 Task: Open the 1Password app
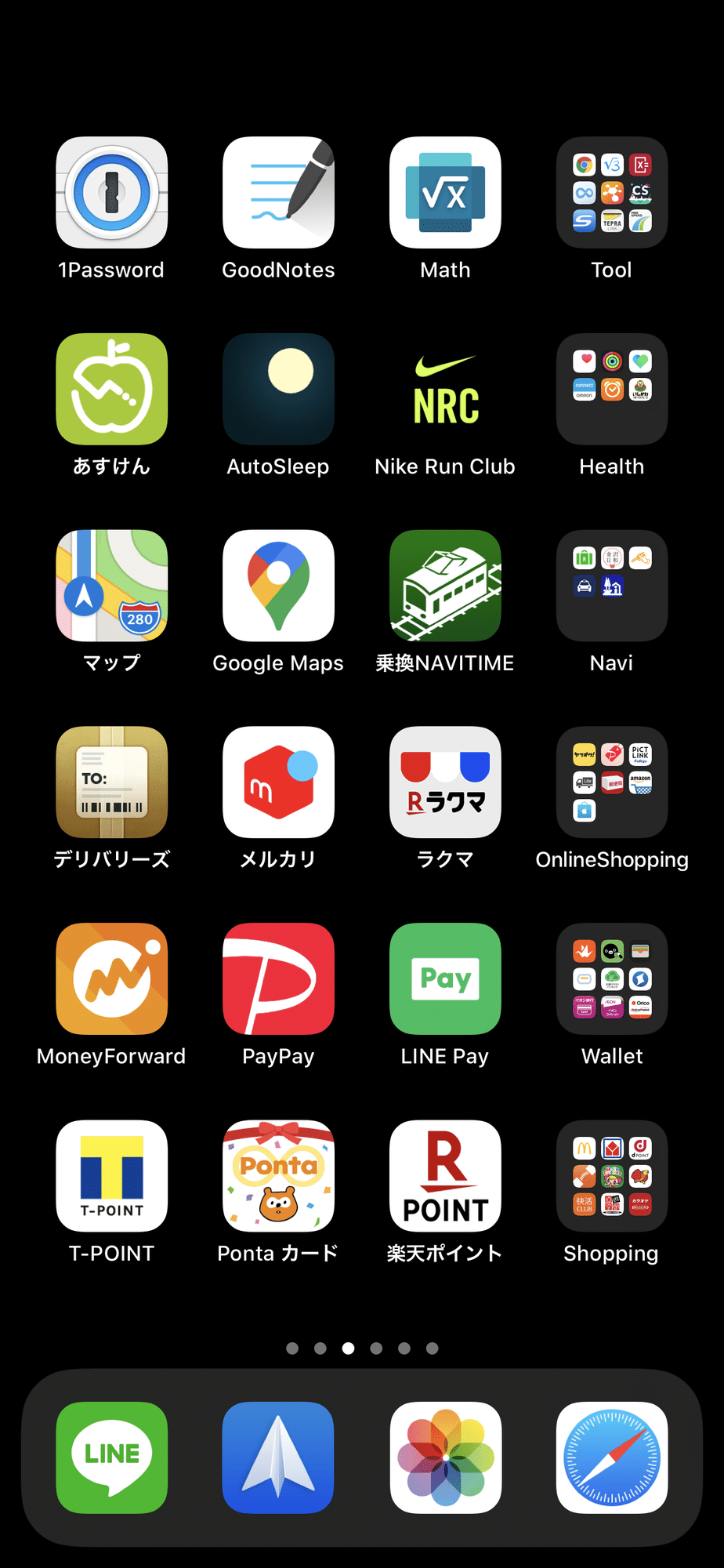click(x=111, y=193)
